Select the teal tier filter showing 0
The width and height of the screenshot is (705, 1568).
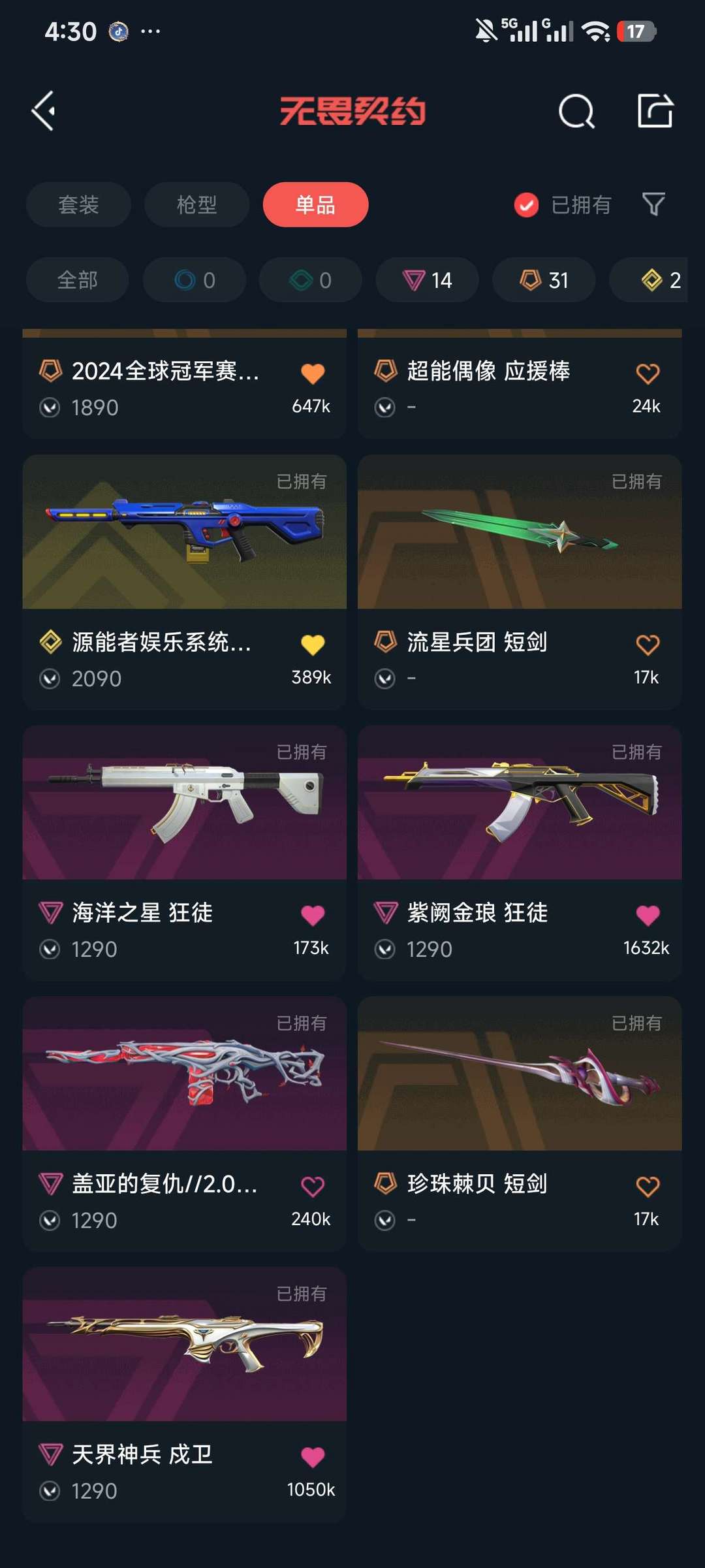(309, 280)
